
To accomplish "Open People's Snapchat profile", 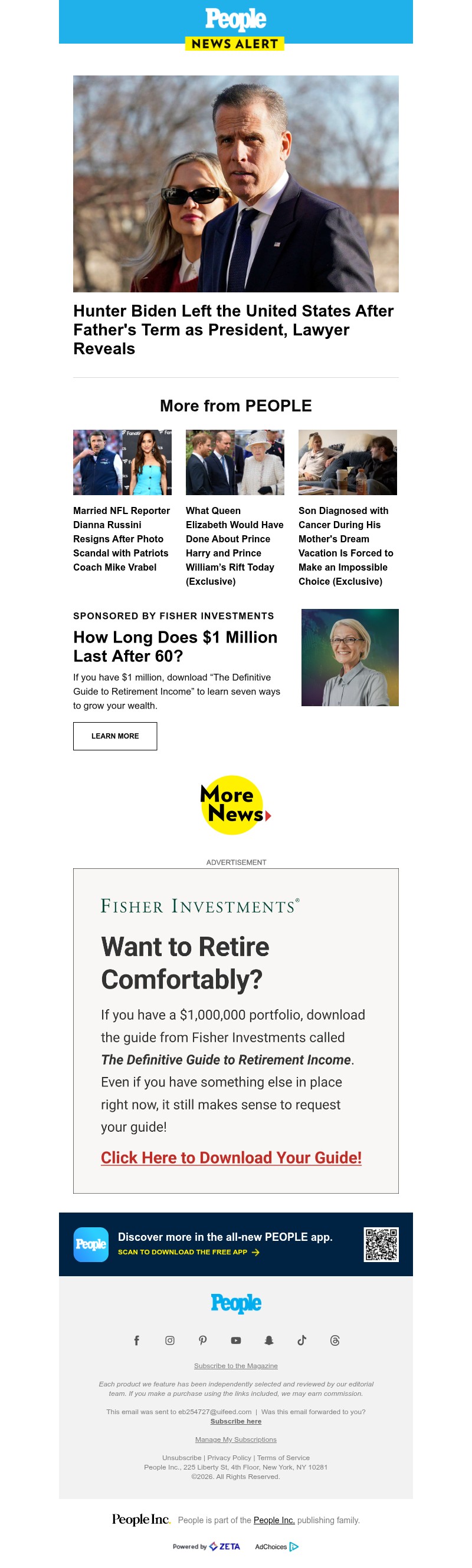I will click(x=268, y=1340).
